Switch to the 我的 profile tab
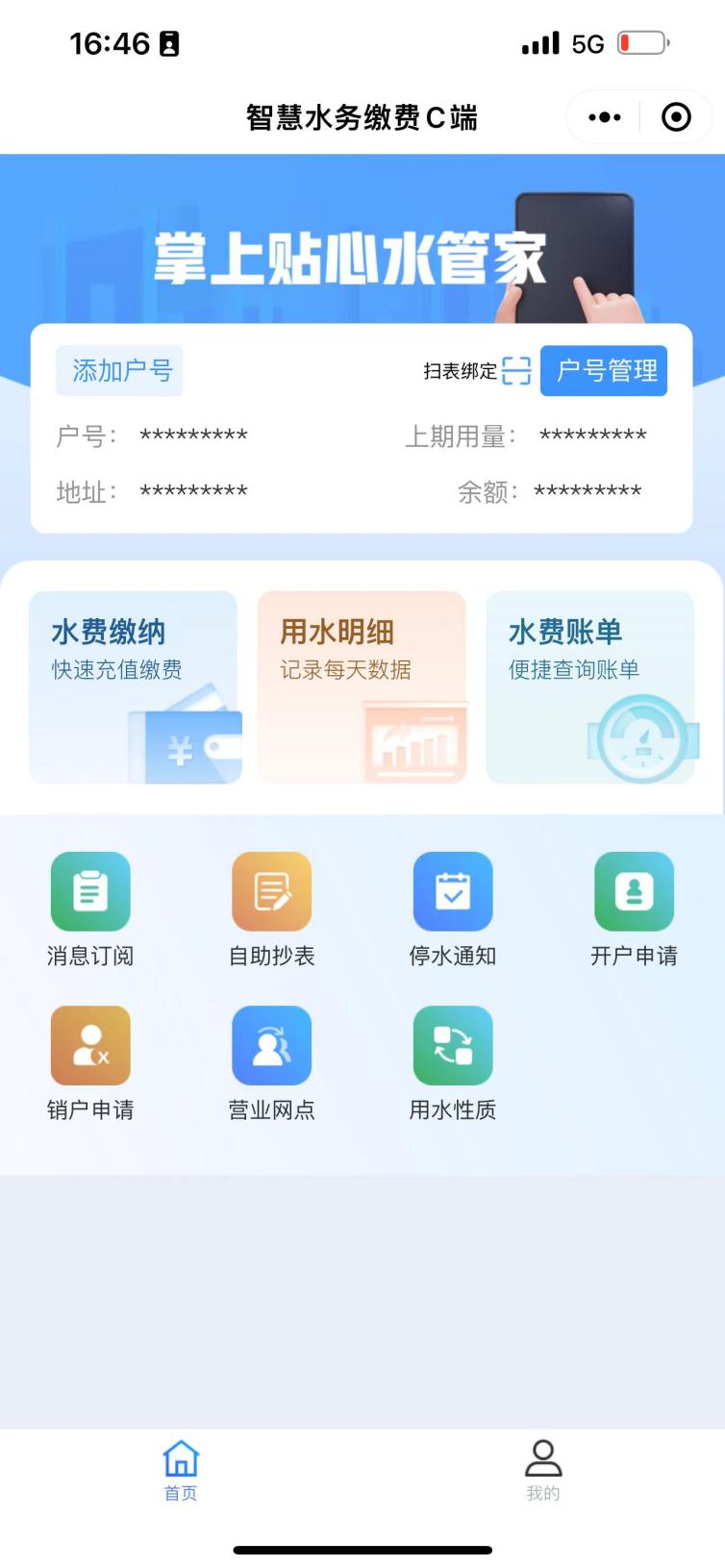 [x=543, y=1471]
